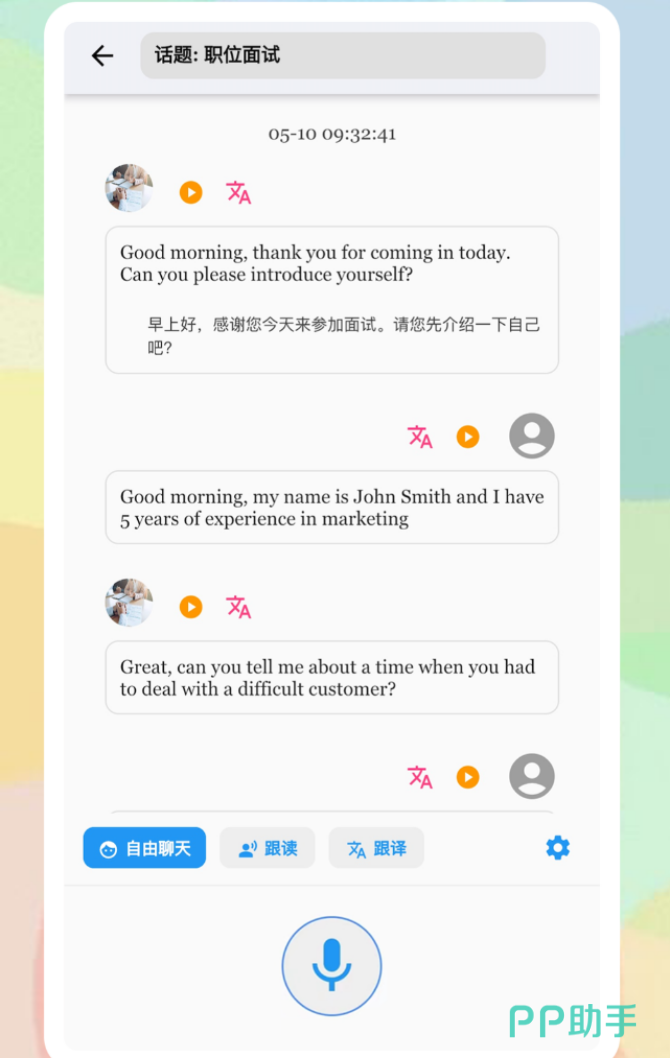Translate the 'Good morning, thank you' message
The image size is (670, 1059).
pyautogui.click(x=238, y=192)
